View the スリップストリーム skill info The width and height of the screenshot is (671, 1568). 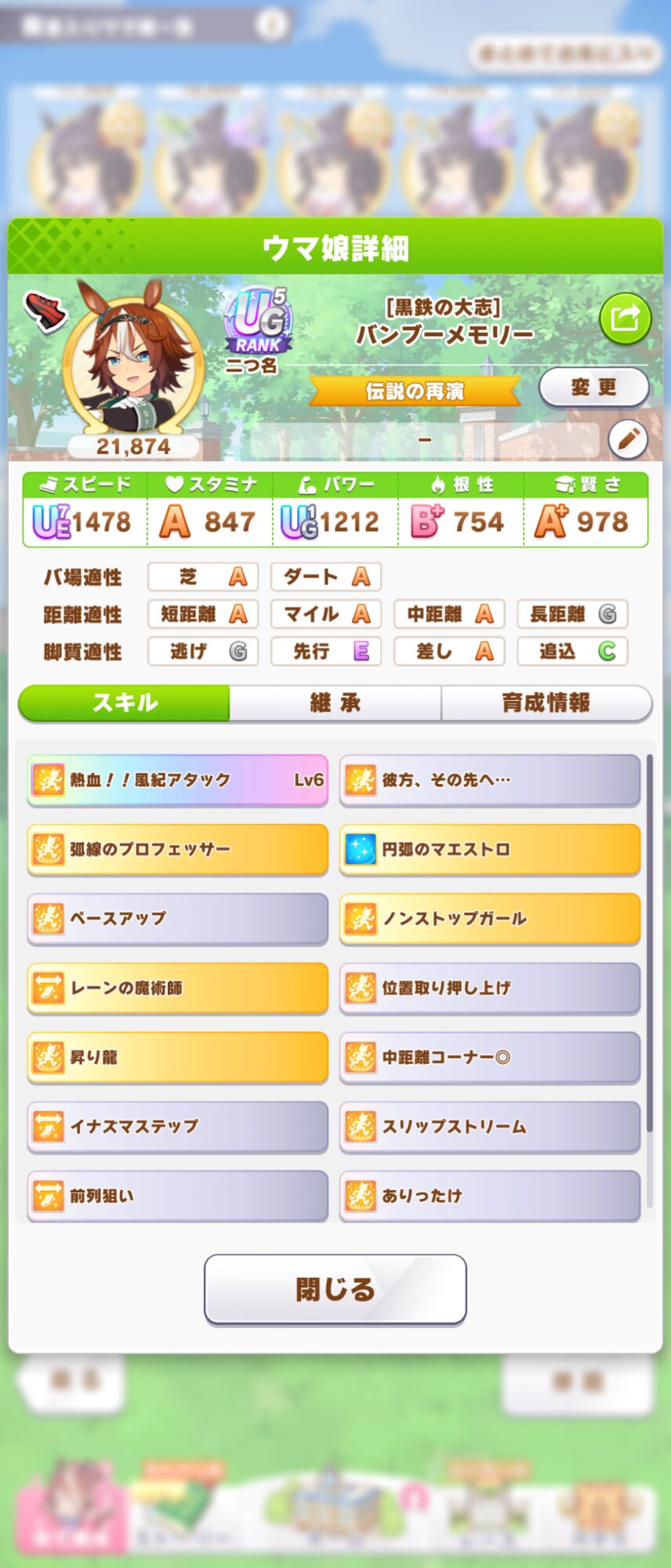tap(490, 1127)
